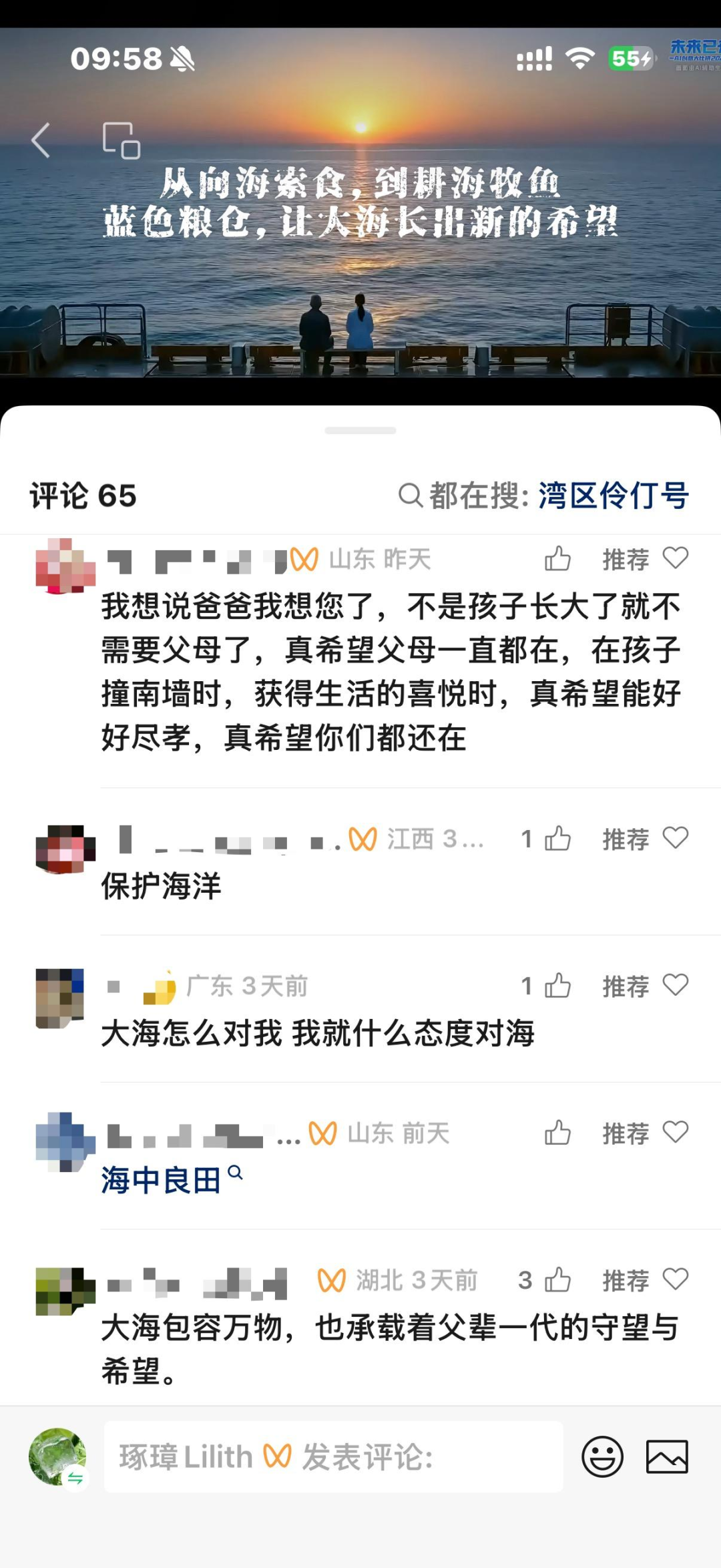Go back using the back arrow

coord(41,140)
